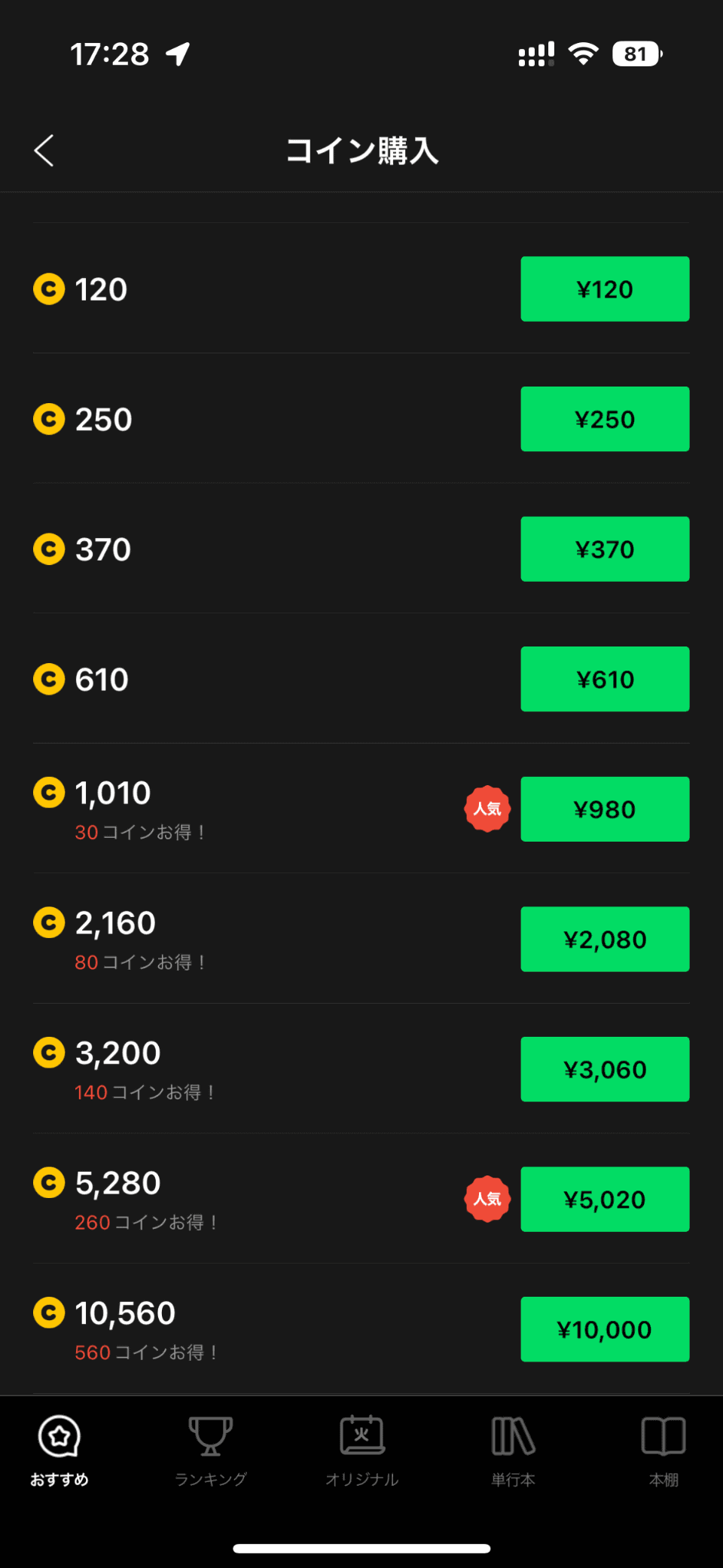Image resolution: width=723 pixels, height=1568 pixels.
Task: Purchase 120 coins with the ¥120 button
Action: (x=604, y=289)
